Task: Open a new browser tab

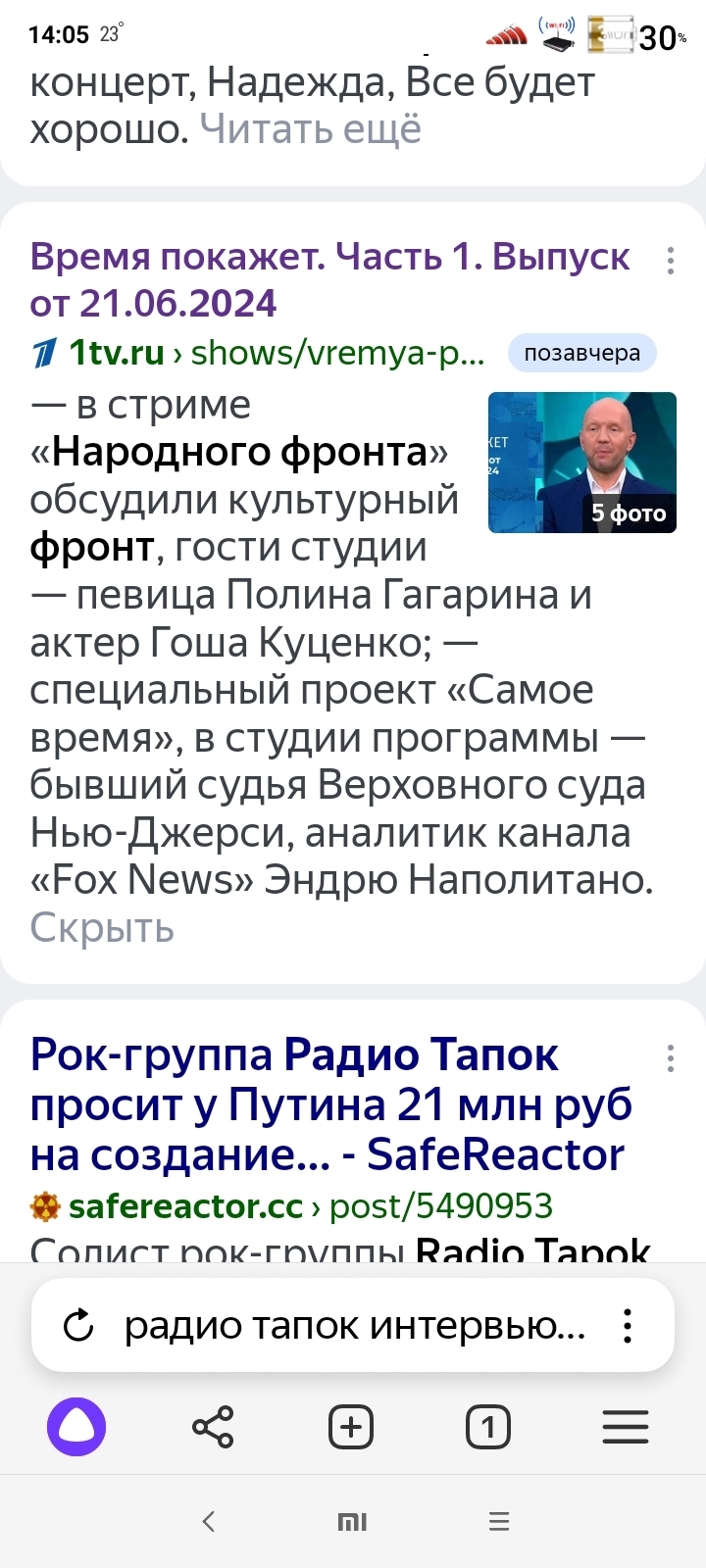Action: tap(351, 1427)
